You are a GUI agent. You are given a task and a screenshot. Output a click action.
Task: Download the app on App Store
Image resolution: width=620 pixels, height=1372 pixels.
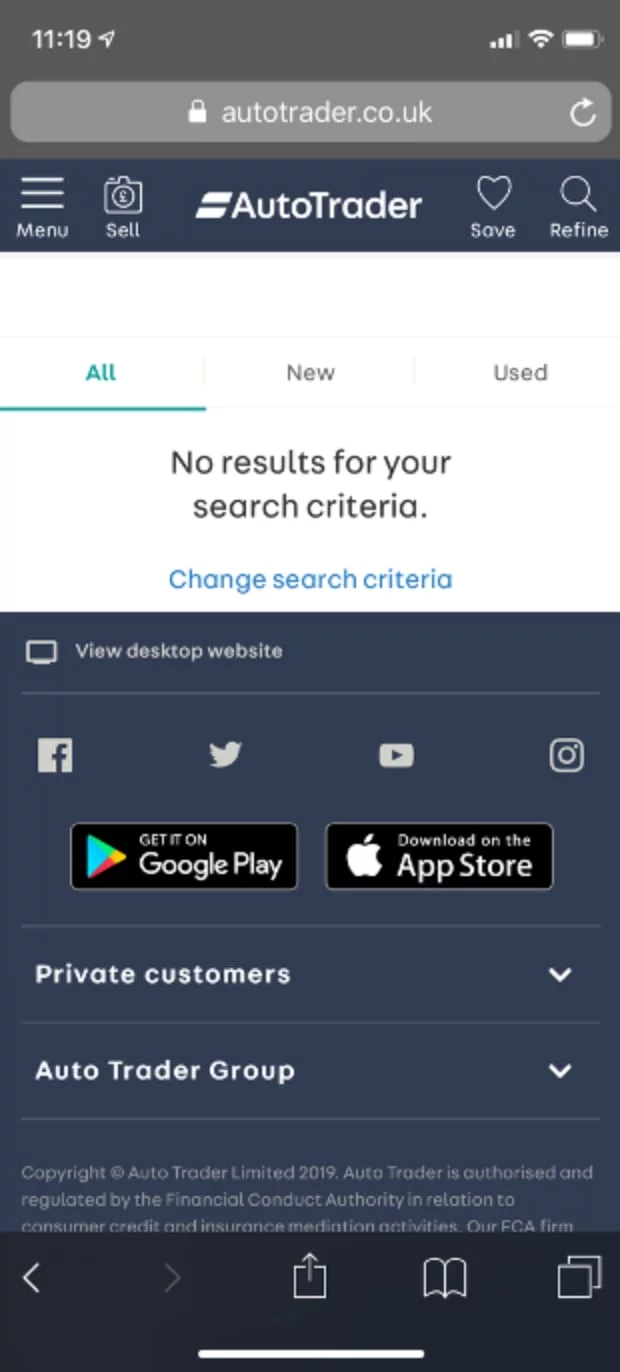point(439,856)
